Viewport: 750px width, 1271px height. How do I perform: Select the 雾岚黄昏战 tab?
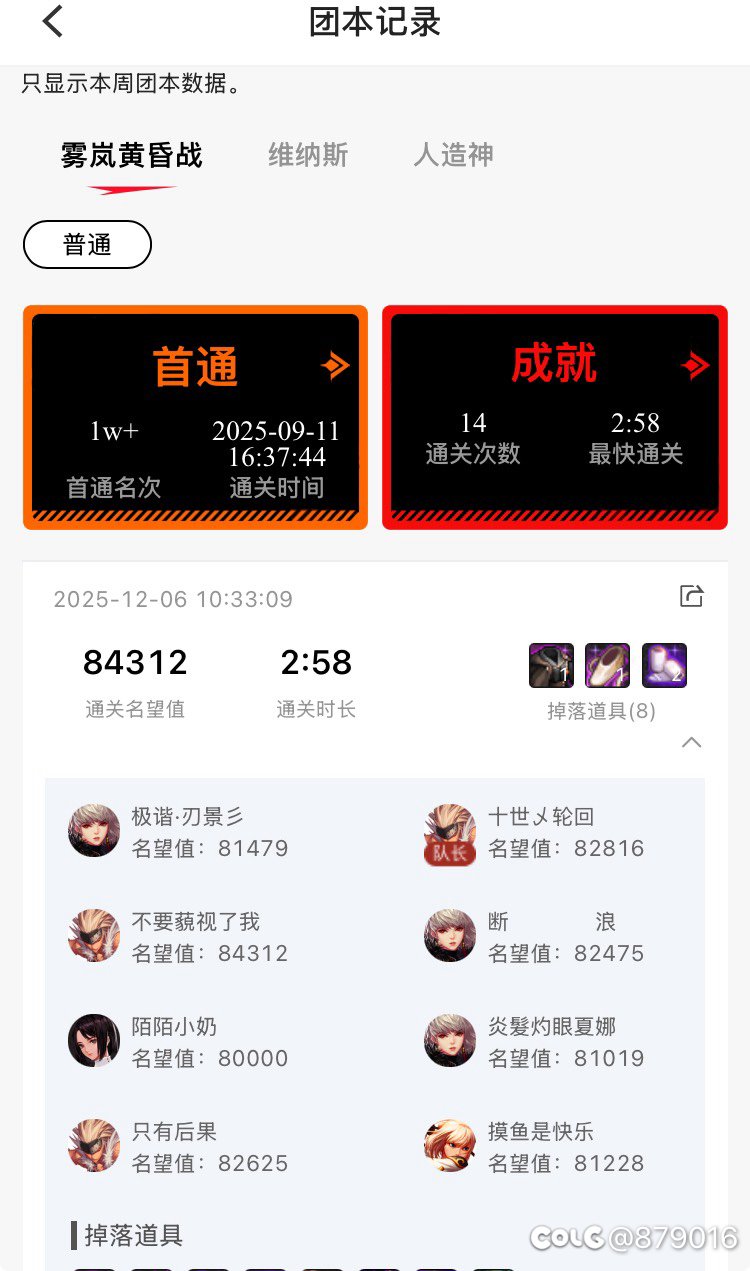click(x=131, y=155)
